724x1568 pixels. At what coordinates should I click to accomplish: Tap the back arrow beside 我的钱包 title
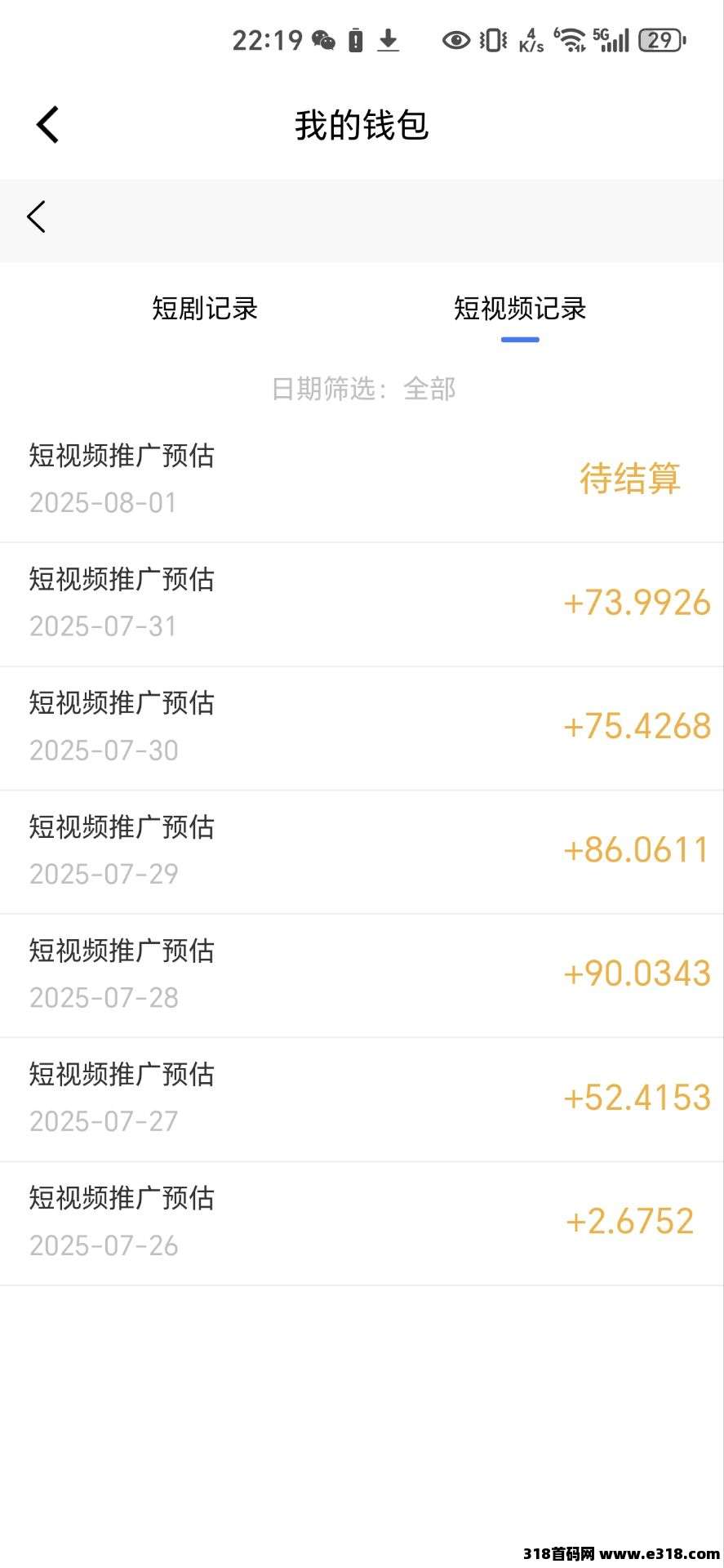tap(47, 125)
